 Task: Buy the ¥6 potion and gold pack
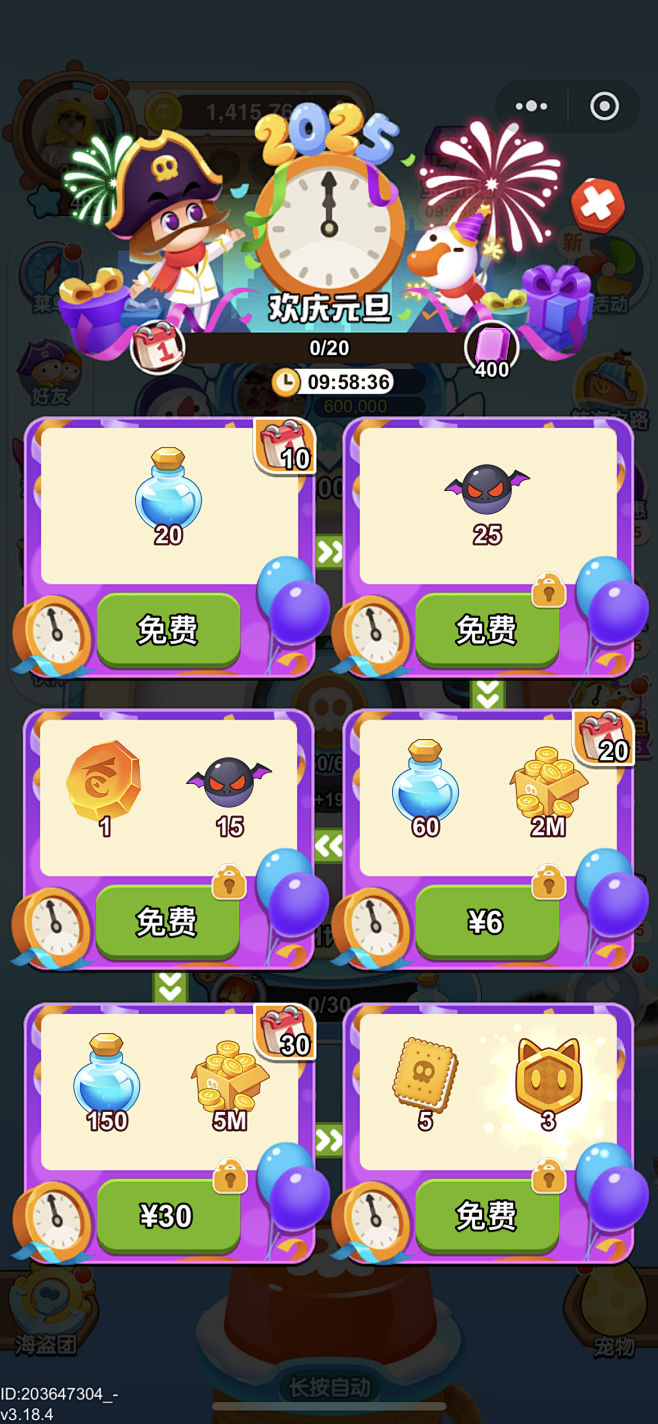[x=487, y=921]
